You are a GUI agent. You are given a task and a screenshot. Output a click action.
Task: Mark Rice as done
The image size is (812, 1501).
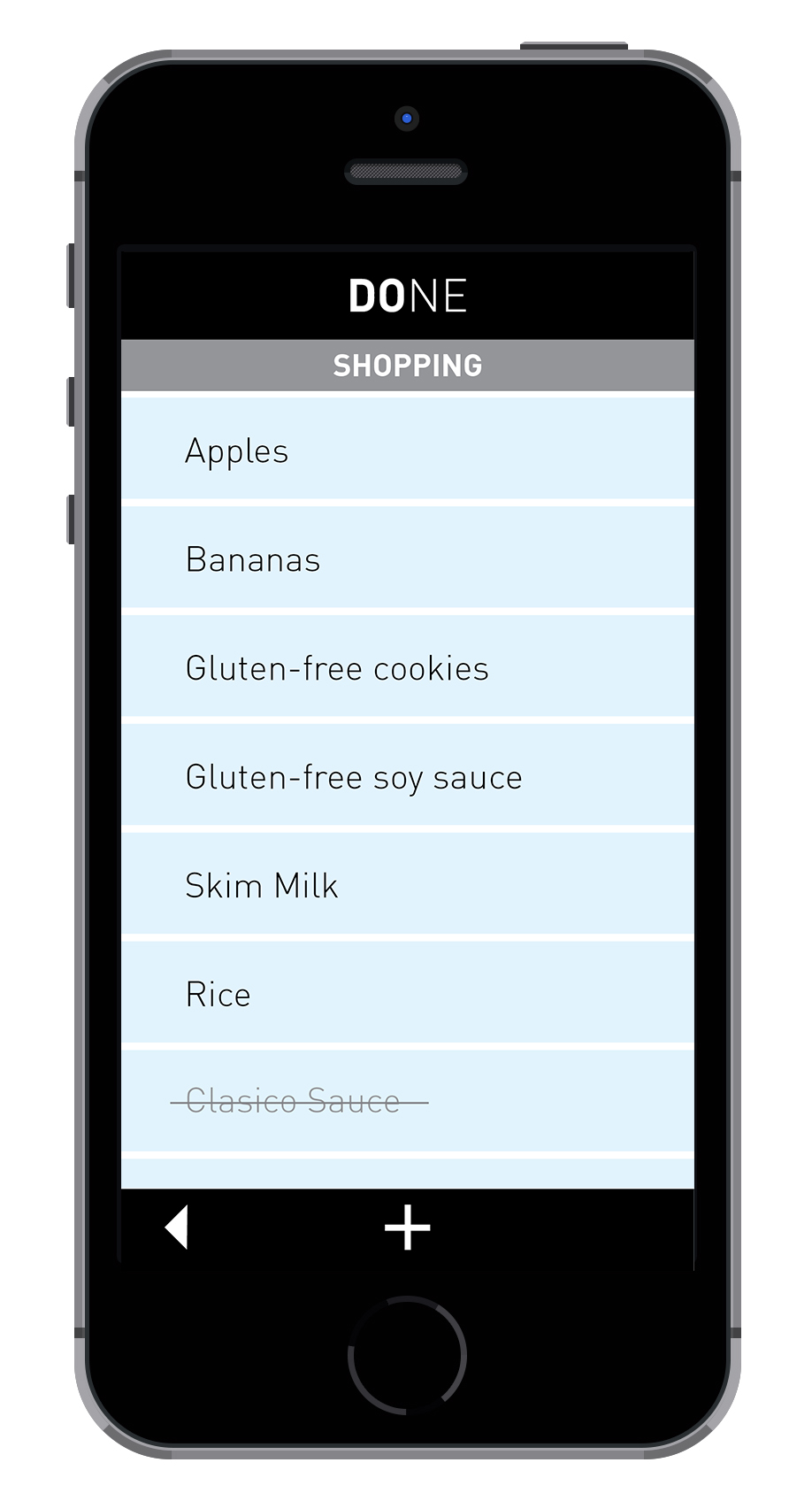407,994
